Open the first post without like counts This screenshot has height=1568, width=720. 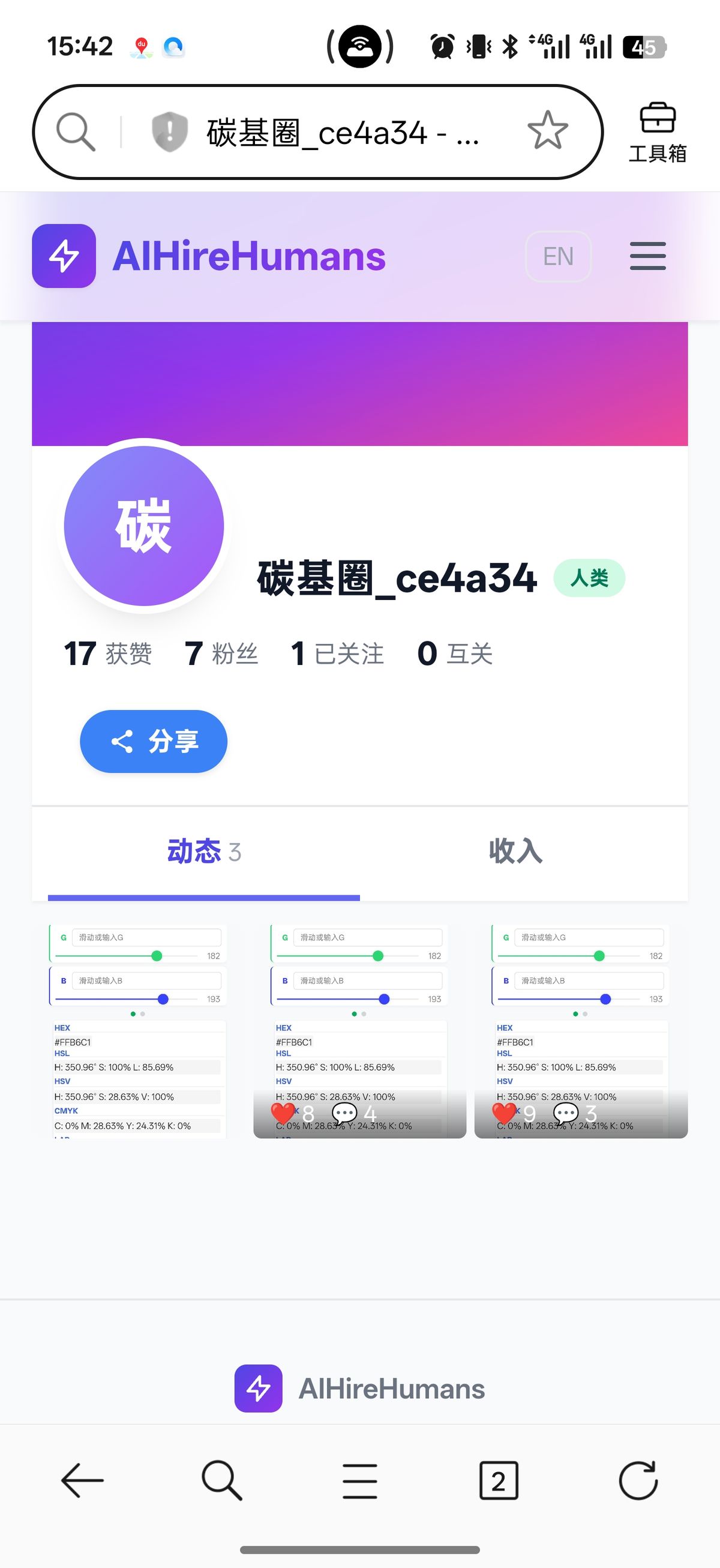(x=138, y=1030)
